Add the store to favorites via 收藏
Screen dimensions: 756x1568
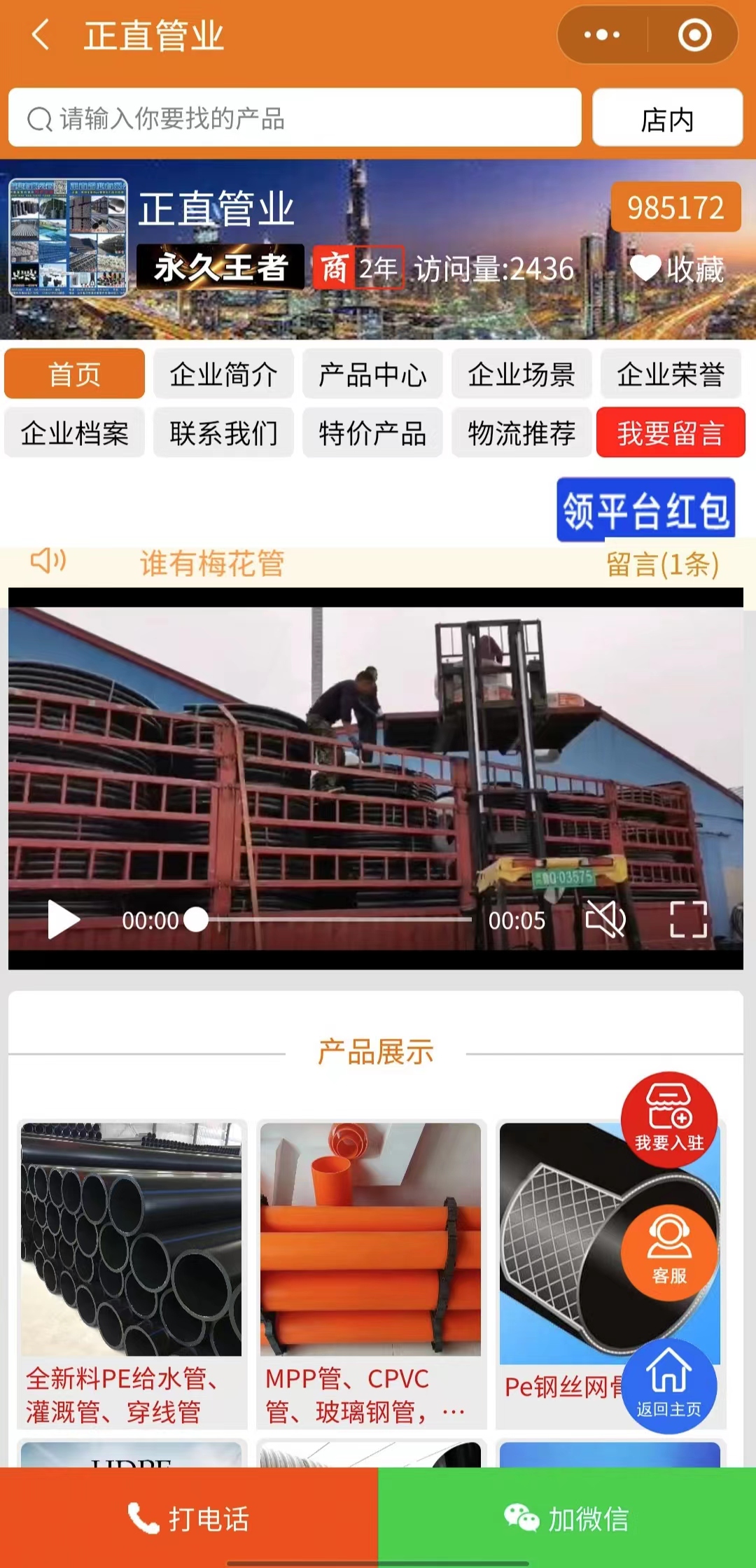tap(676, 269)
